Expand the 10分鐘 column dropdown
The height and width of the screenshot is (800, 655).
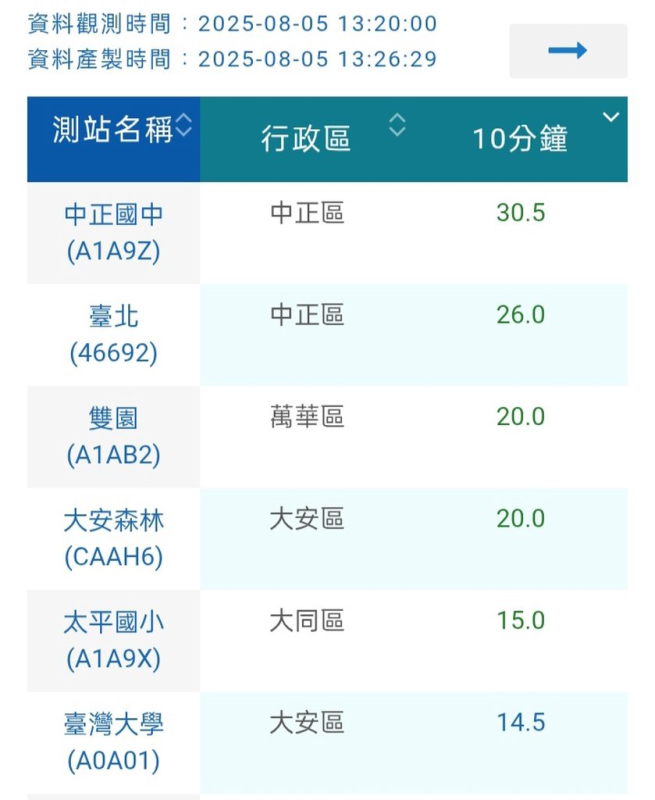point(611,118)
